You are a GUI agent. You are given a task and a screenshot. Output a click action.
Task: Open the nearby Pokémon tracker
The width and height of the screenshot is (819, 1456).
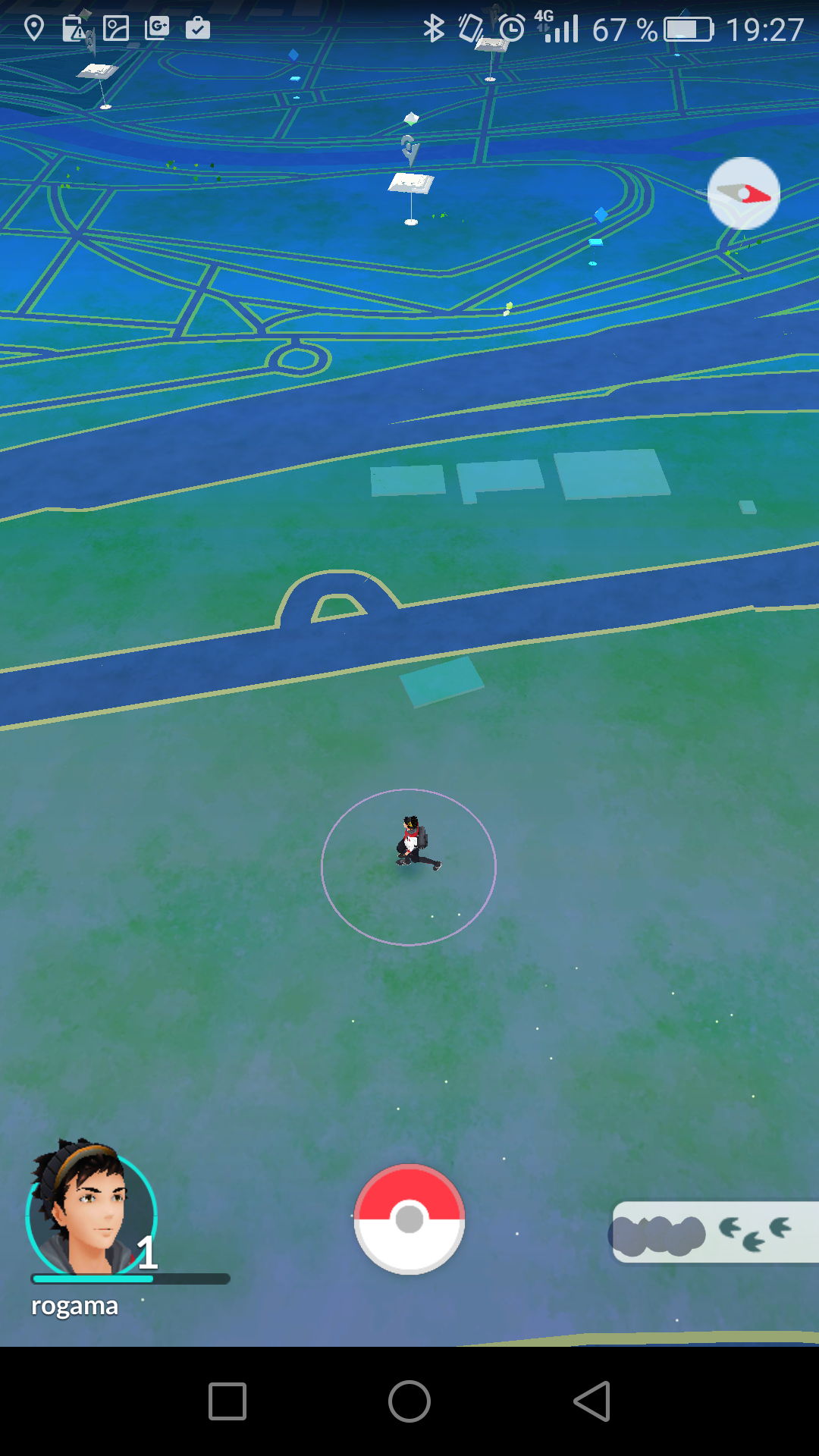click(x=714, y=1232)
